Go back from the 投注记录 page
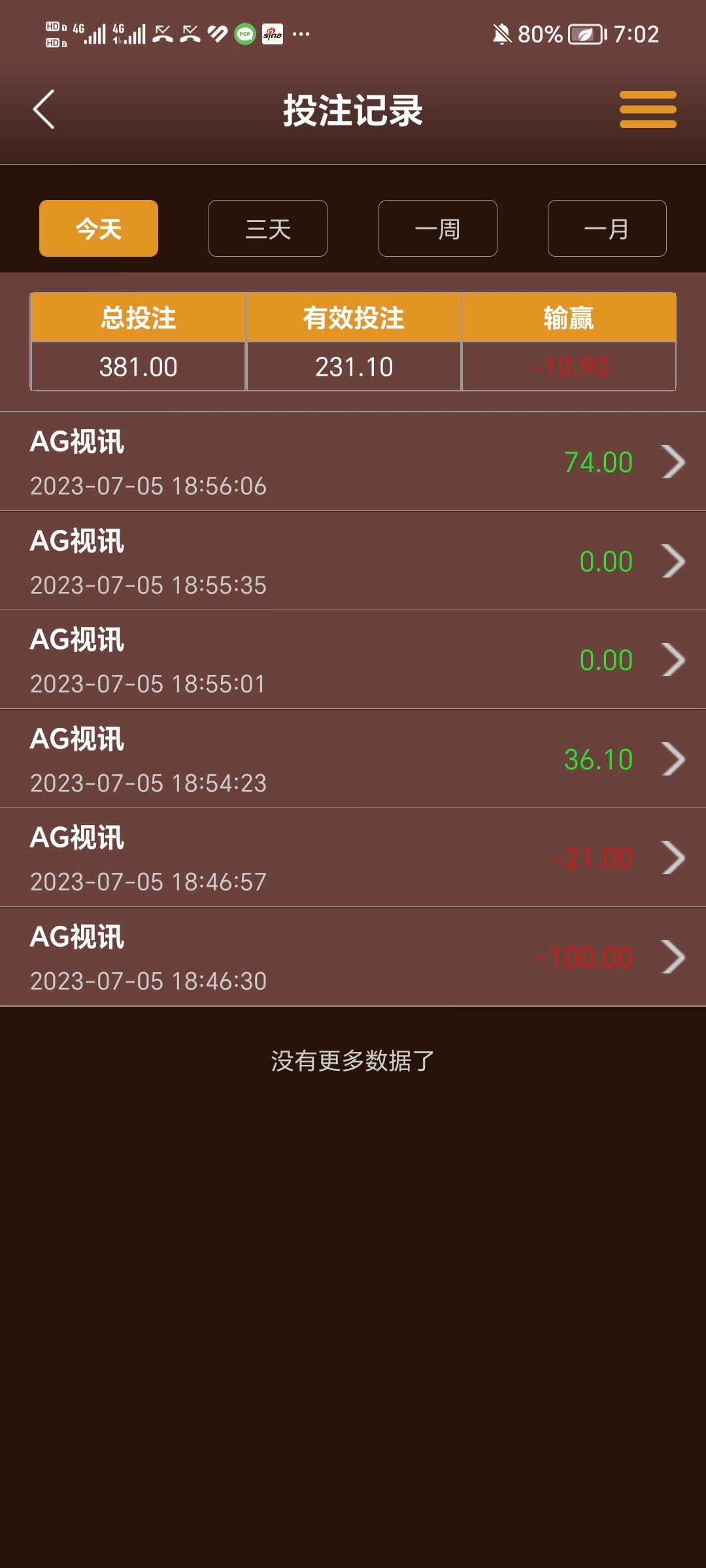The height and width of the screenshot is (1568, 706). pyautogui.click(x=44, y=109)
